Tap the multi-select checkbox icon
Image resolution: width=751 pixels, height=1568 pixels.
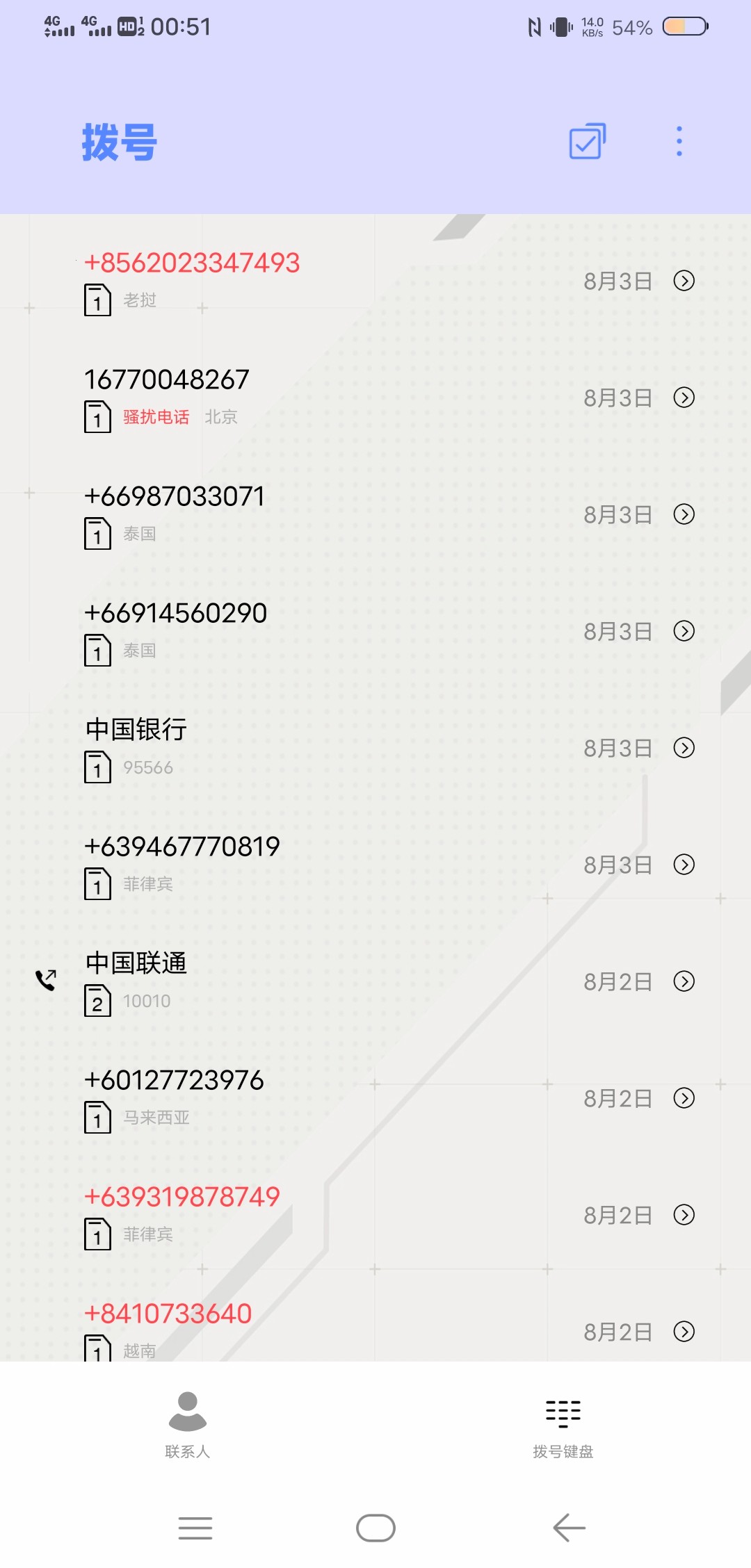[x=588, y=142]
